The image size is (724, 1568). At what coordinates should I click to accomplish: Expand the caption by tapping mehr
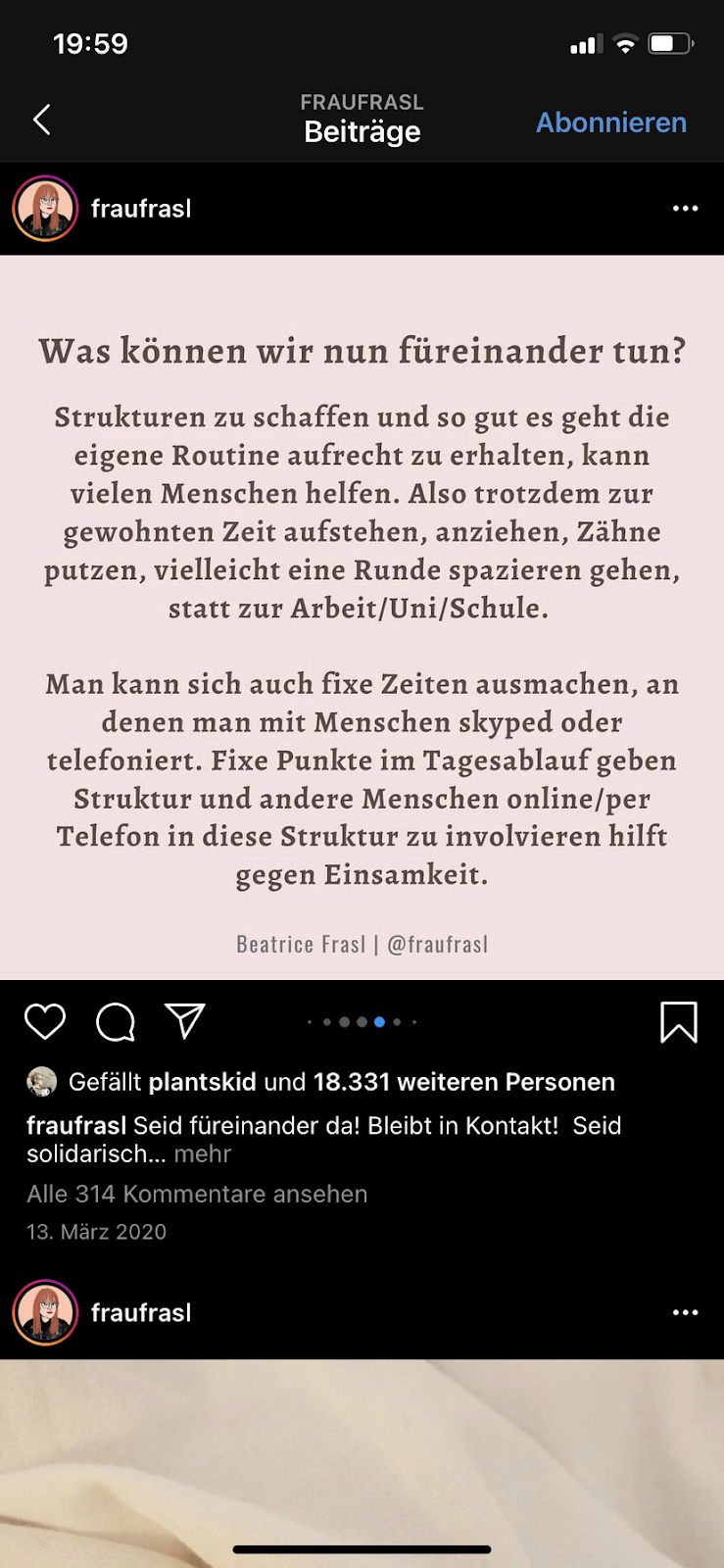point(202,1154)
